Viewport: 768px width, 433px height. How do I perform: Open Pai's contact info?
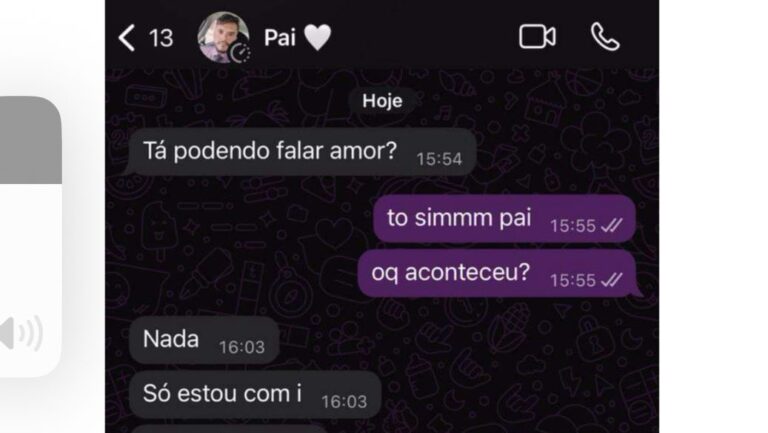pos(297,38)
